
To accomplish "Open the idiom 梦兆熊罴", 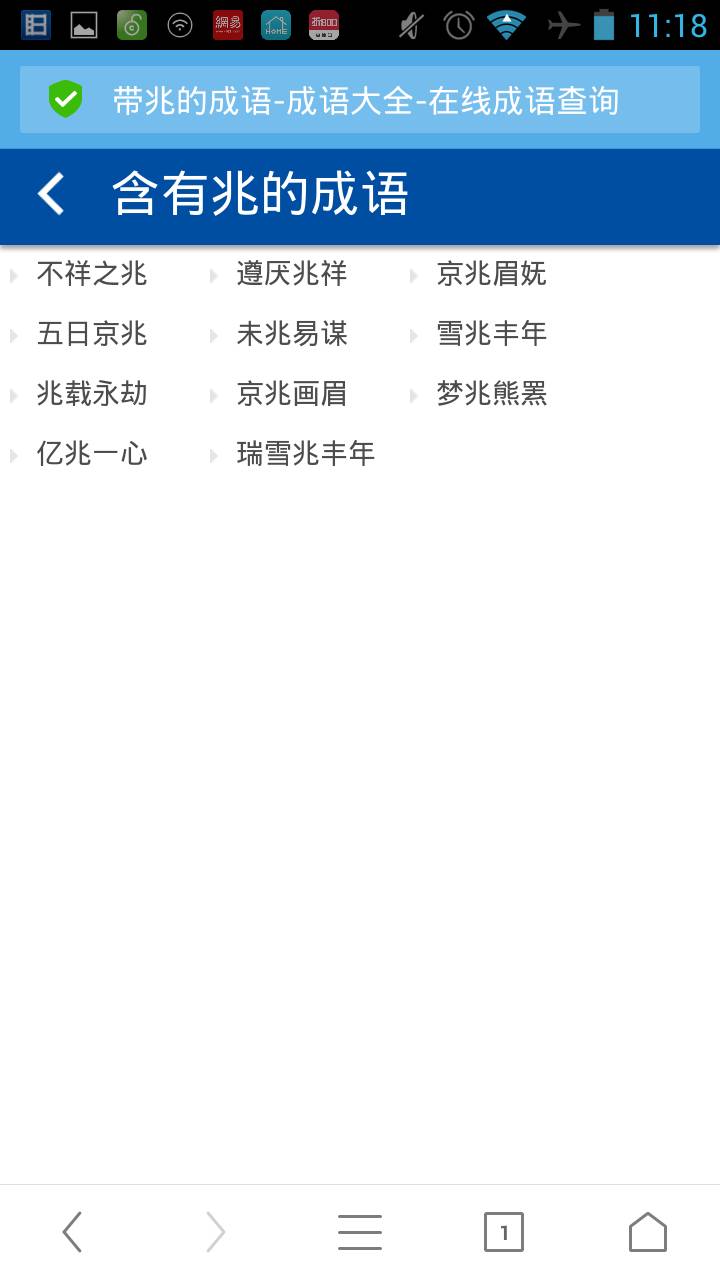I will tap(492, 394).
